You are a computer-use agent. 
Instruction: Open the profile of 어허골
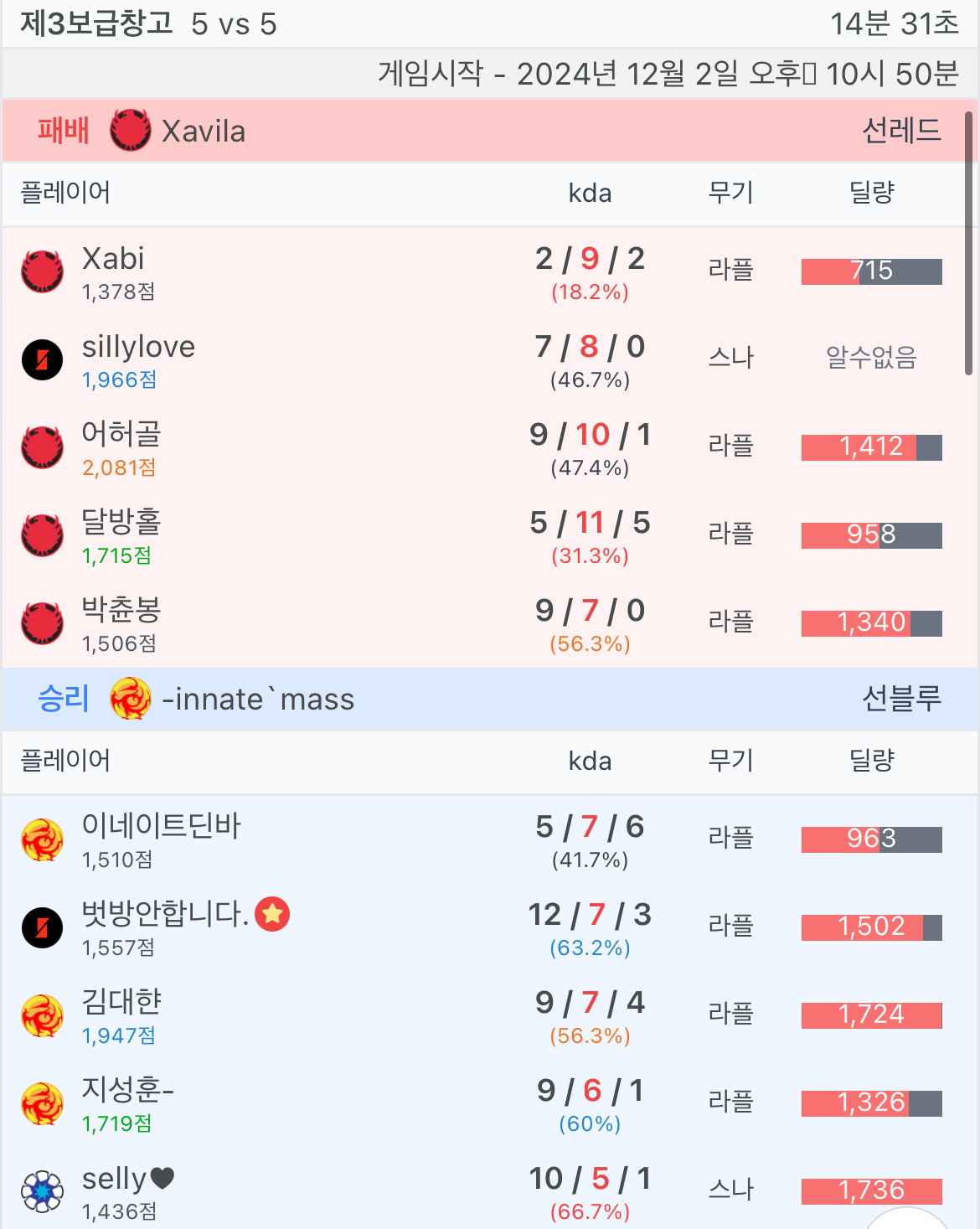121,436
